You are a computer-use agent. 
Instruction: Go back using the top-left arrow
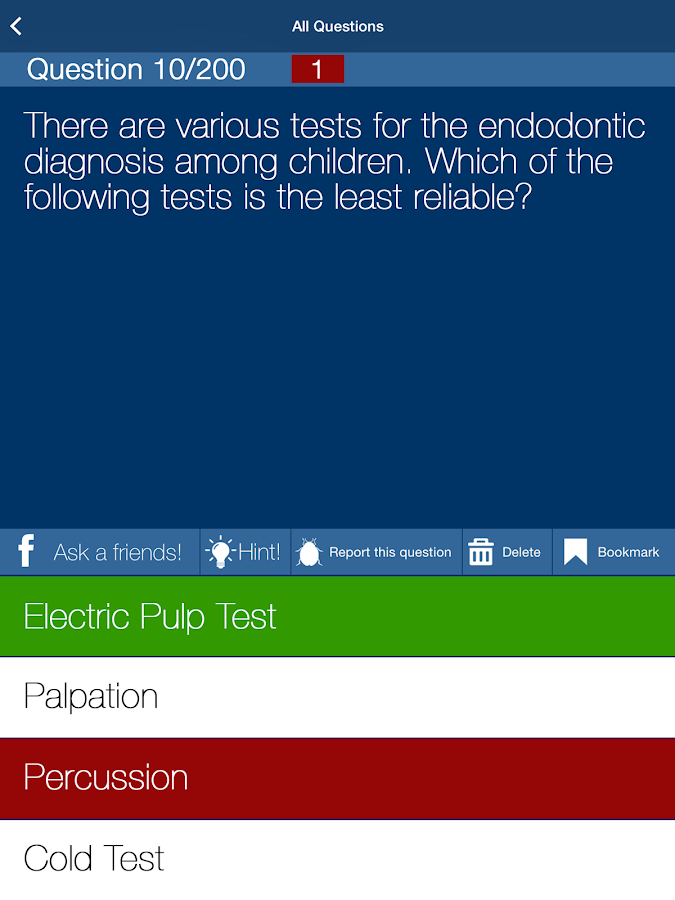tap(17, 26)
